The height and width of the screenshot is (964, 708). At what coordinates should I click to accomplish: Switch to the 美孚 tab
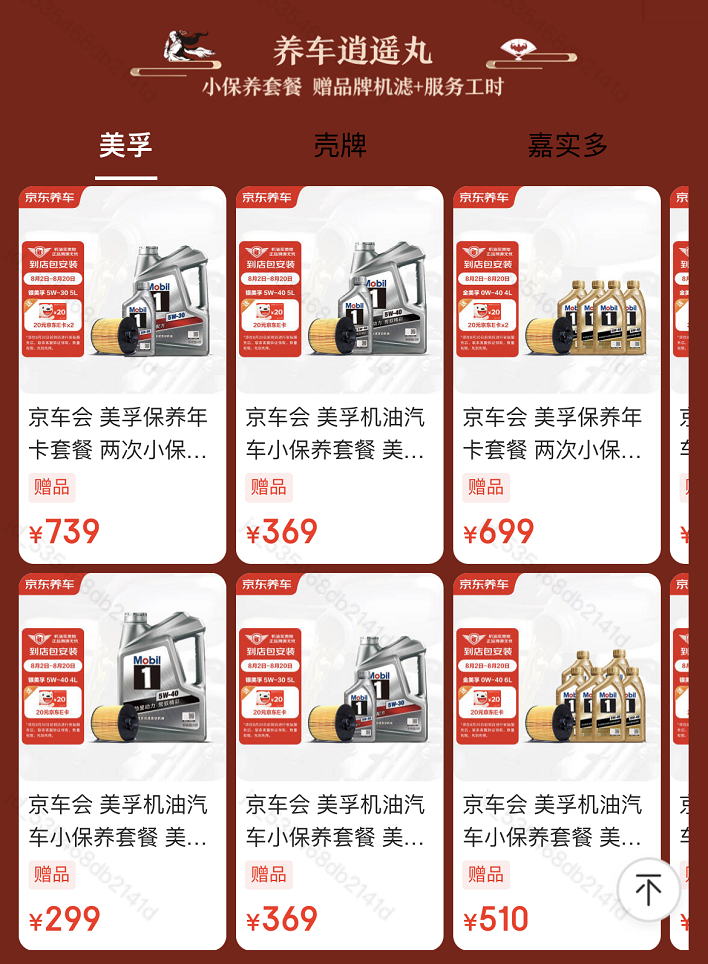point(126,146)
